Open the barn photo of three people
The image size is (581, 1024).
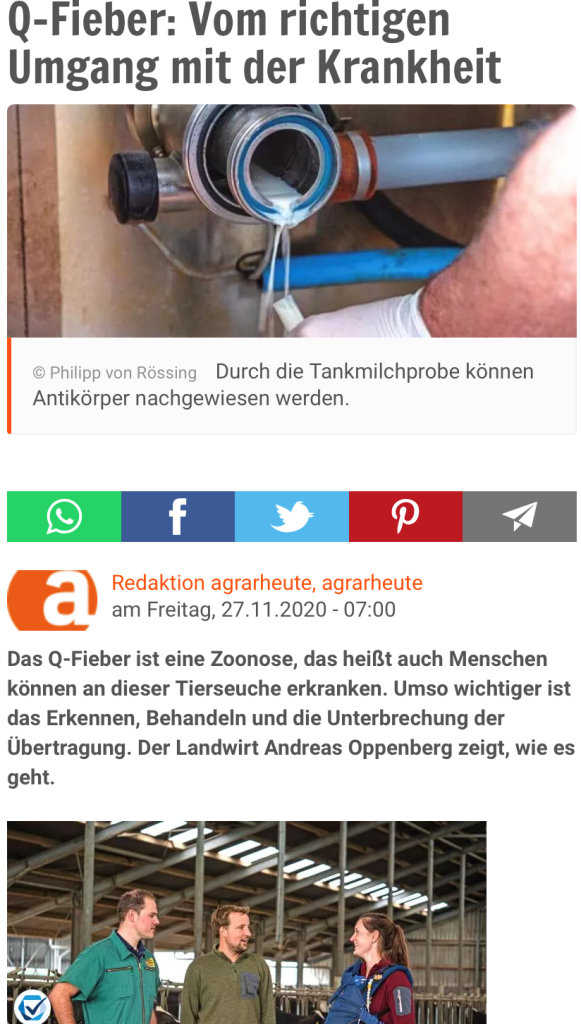[x=247, y=922]
